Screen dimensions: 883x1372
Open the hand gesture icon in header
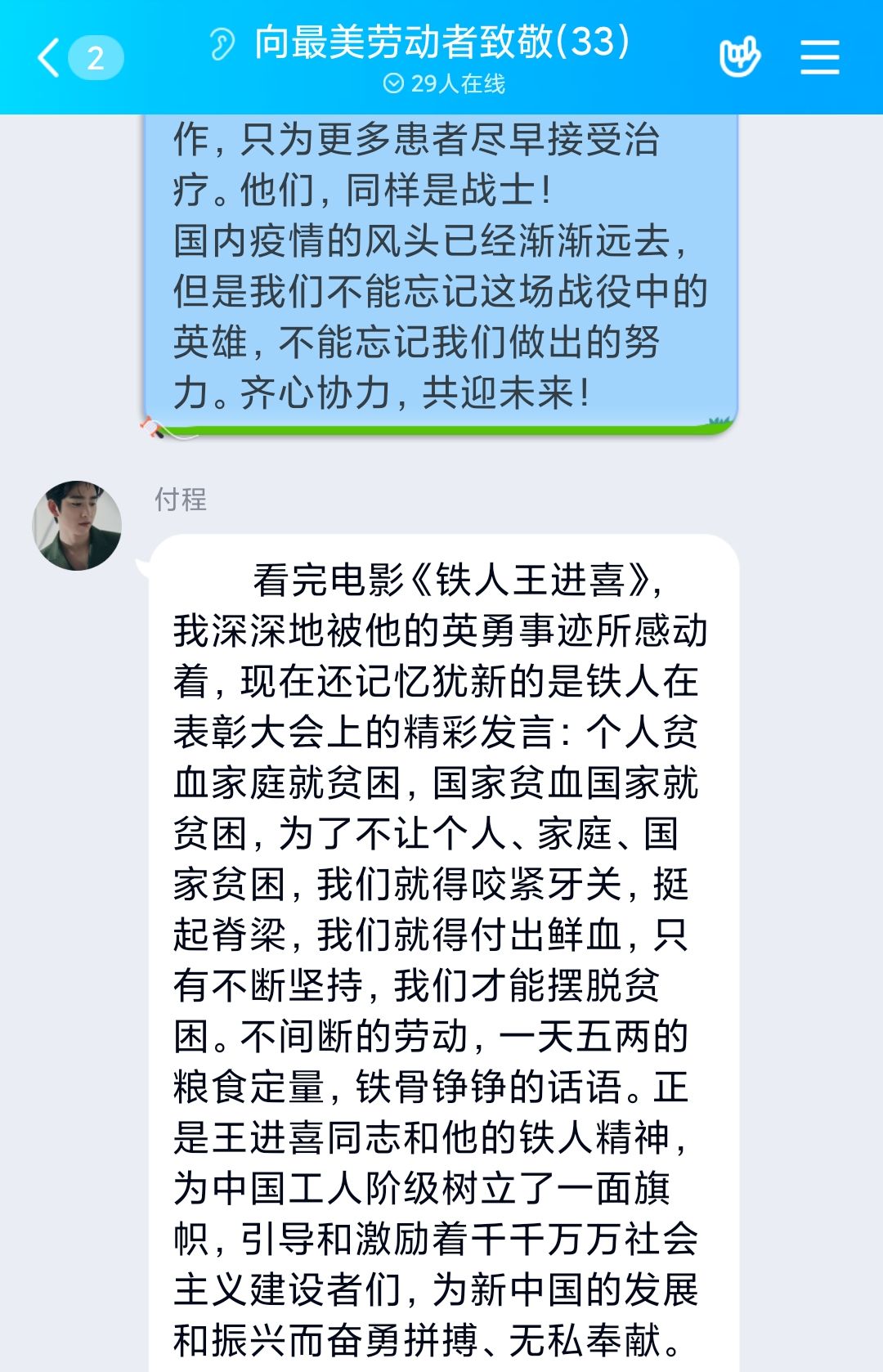pos(739,57)
